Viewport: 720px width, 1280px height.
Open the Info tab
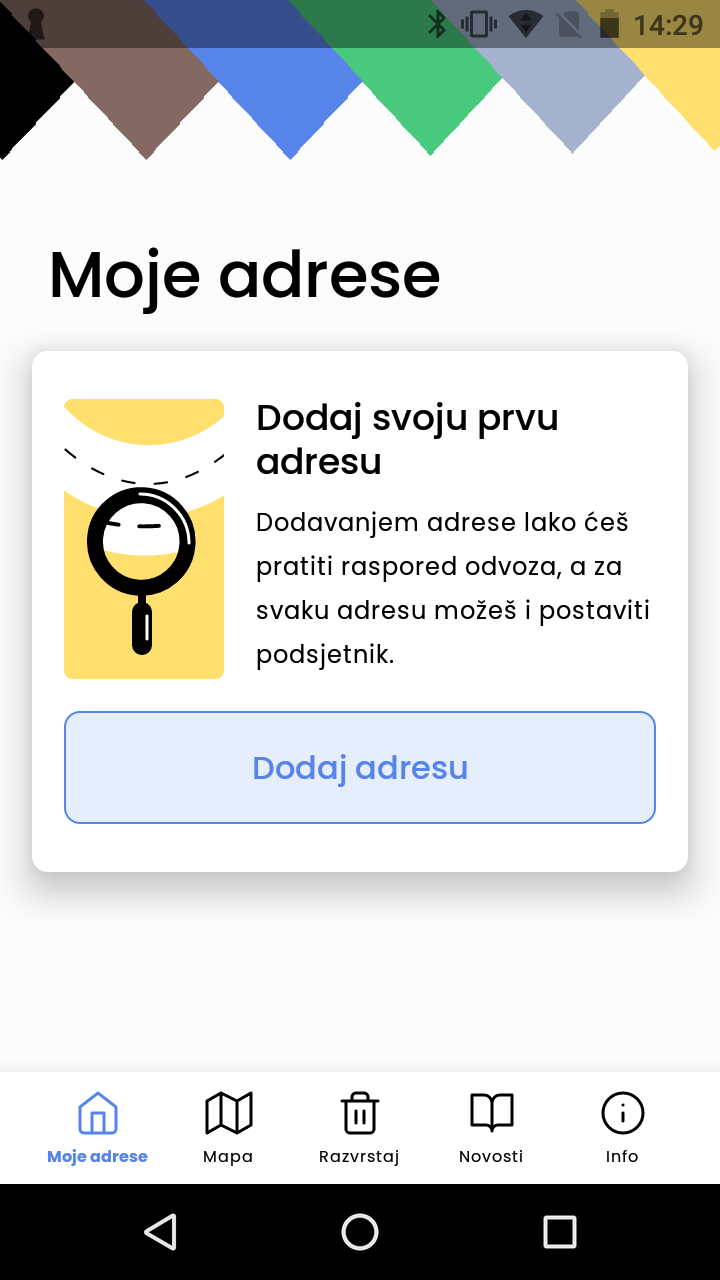(622, 1128)
